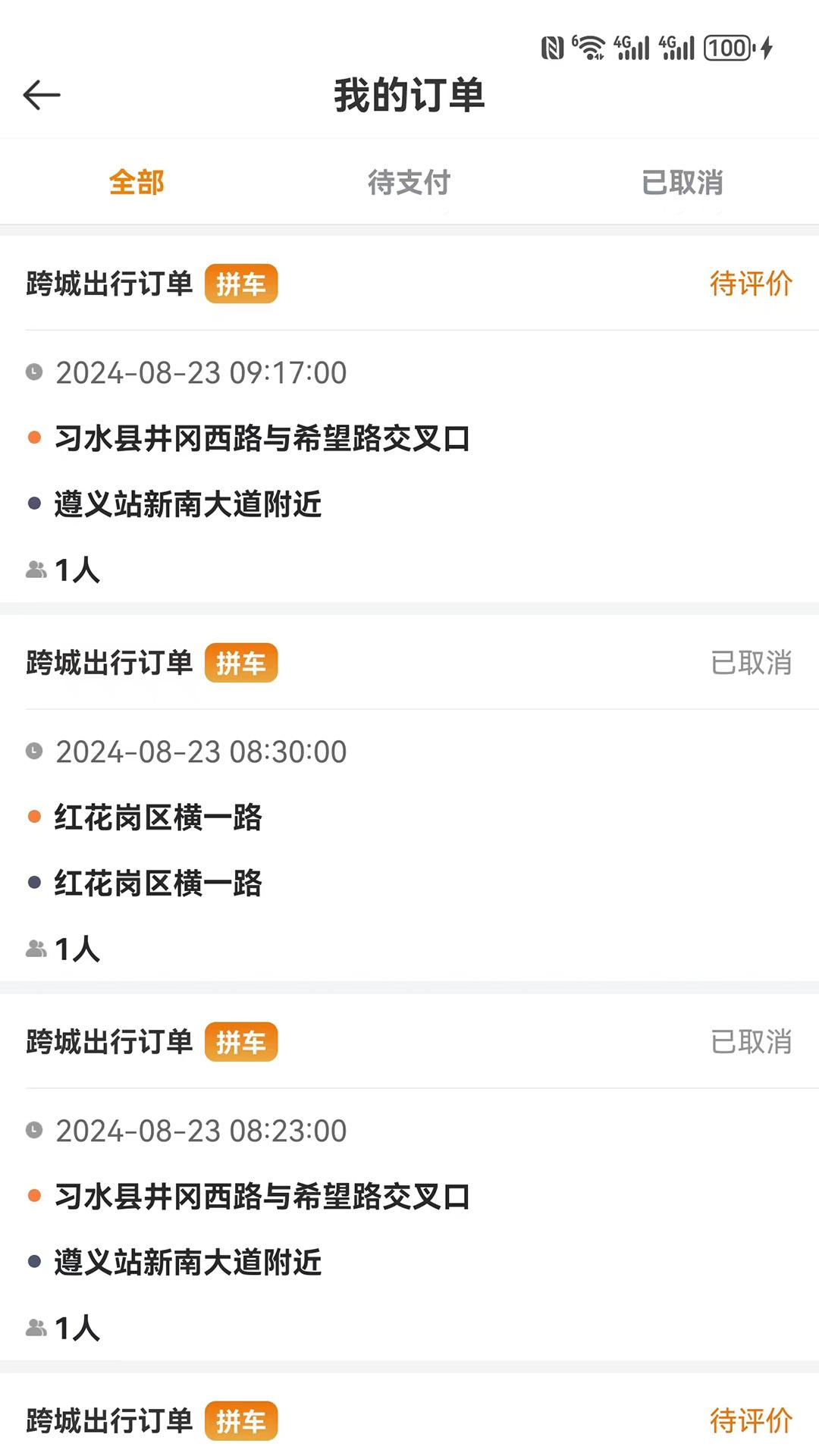Click the clock icon on the first order

coord(35,373)
